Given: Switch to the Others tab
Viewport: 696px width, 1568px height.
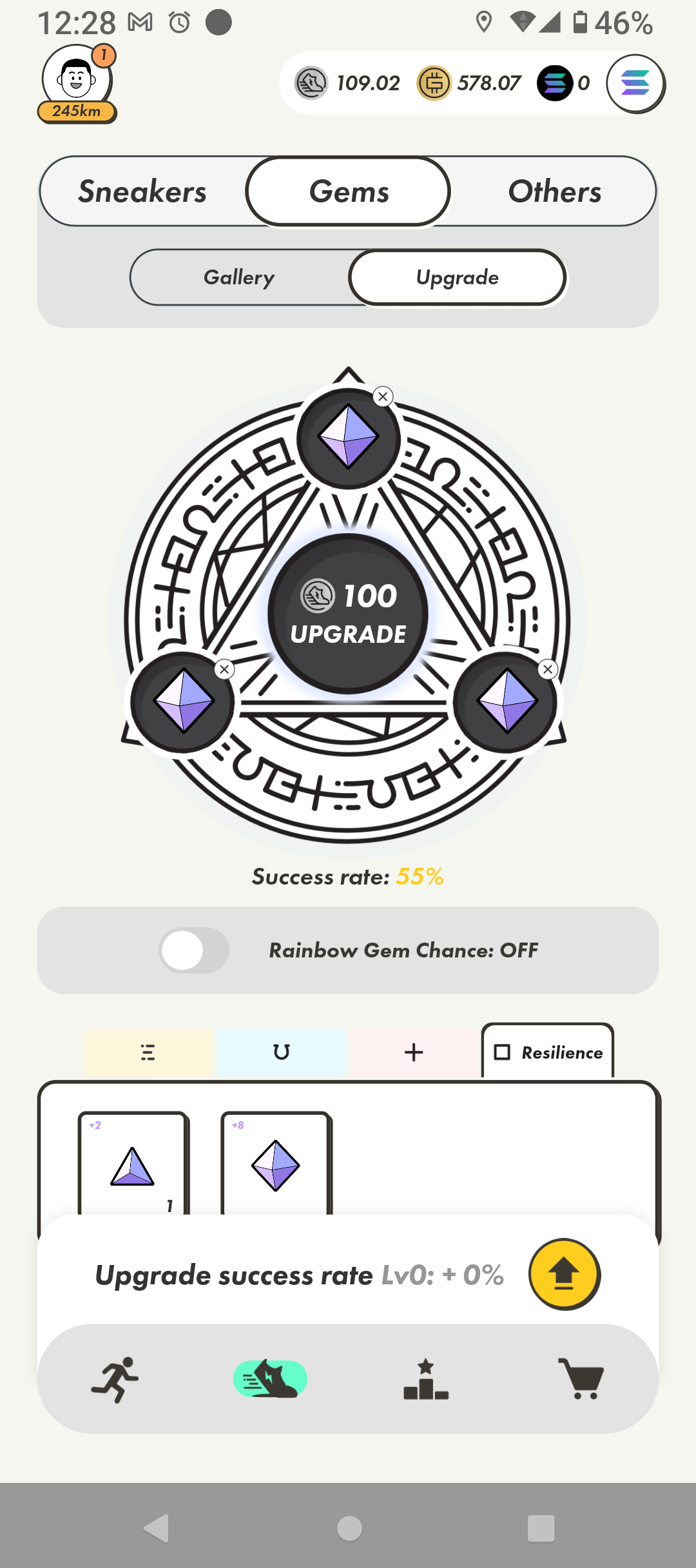Looking at the screenshot, I should coord(554,191).
